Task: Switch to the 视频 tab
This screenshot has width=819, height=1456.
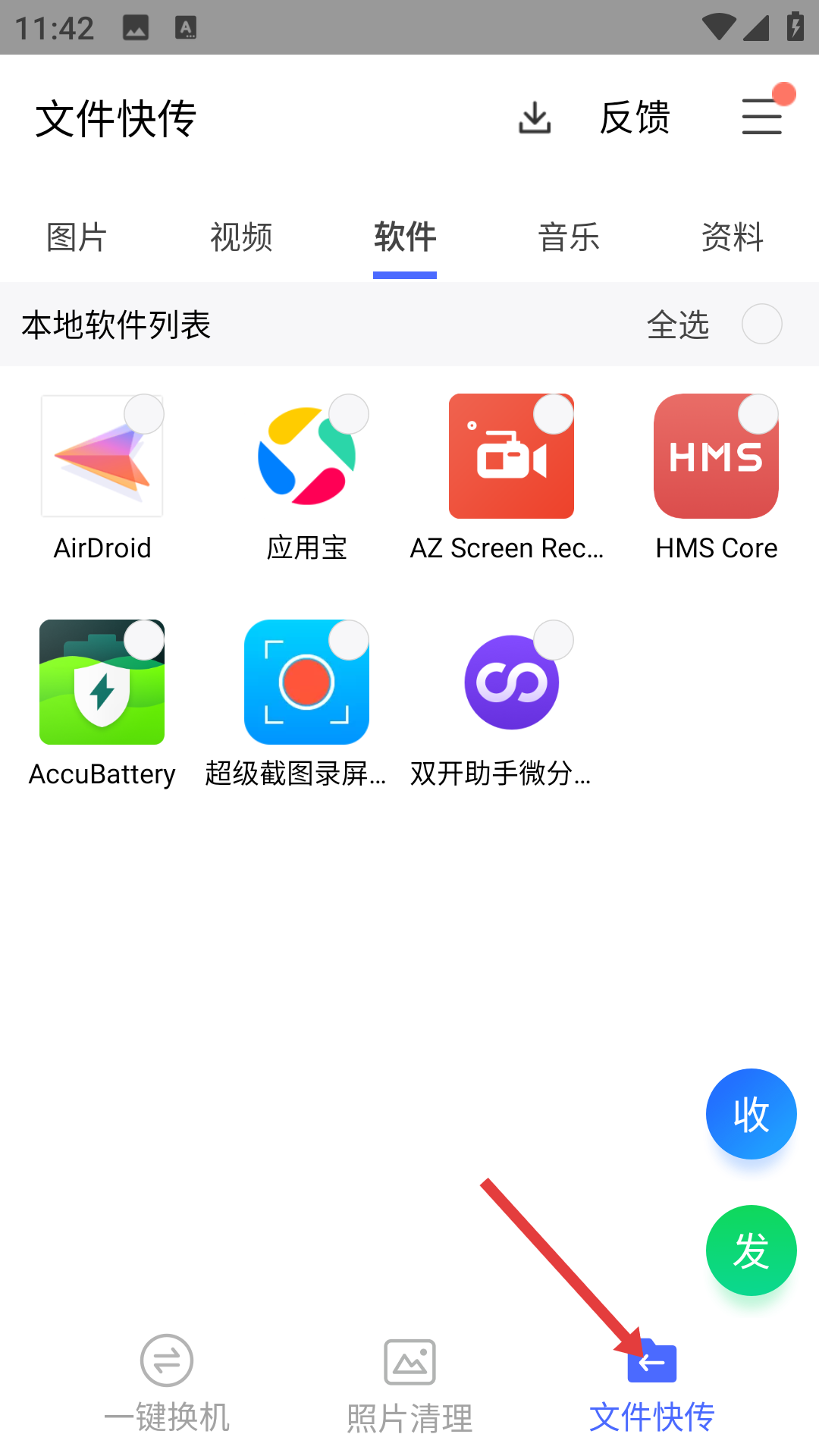Action: point(241,237)
